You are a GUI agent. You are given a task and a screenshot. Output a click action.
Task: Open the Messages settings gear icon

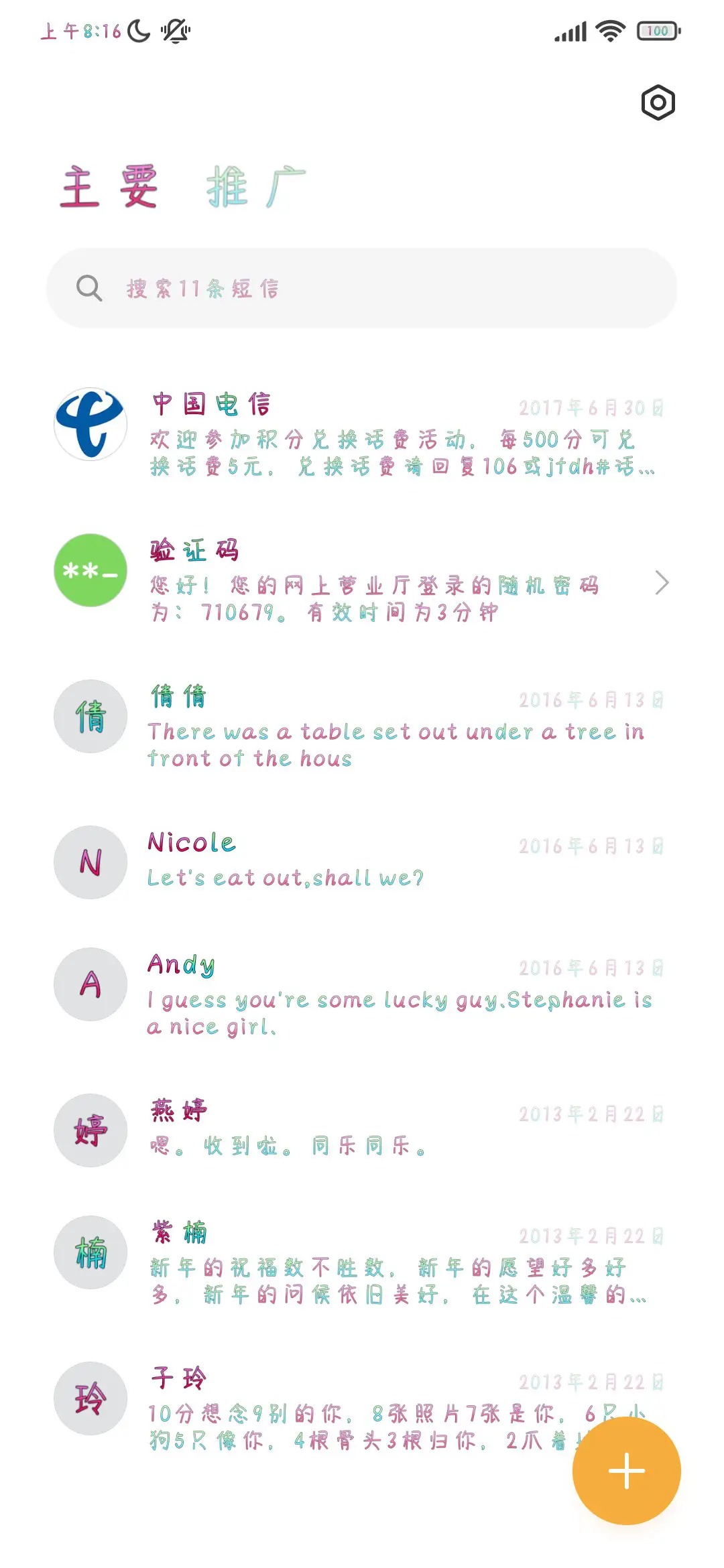tap(658, 103)
